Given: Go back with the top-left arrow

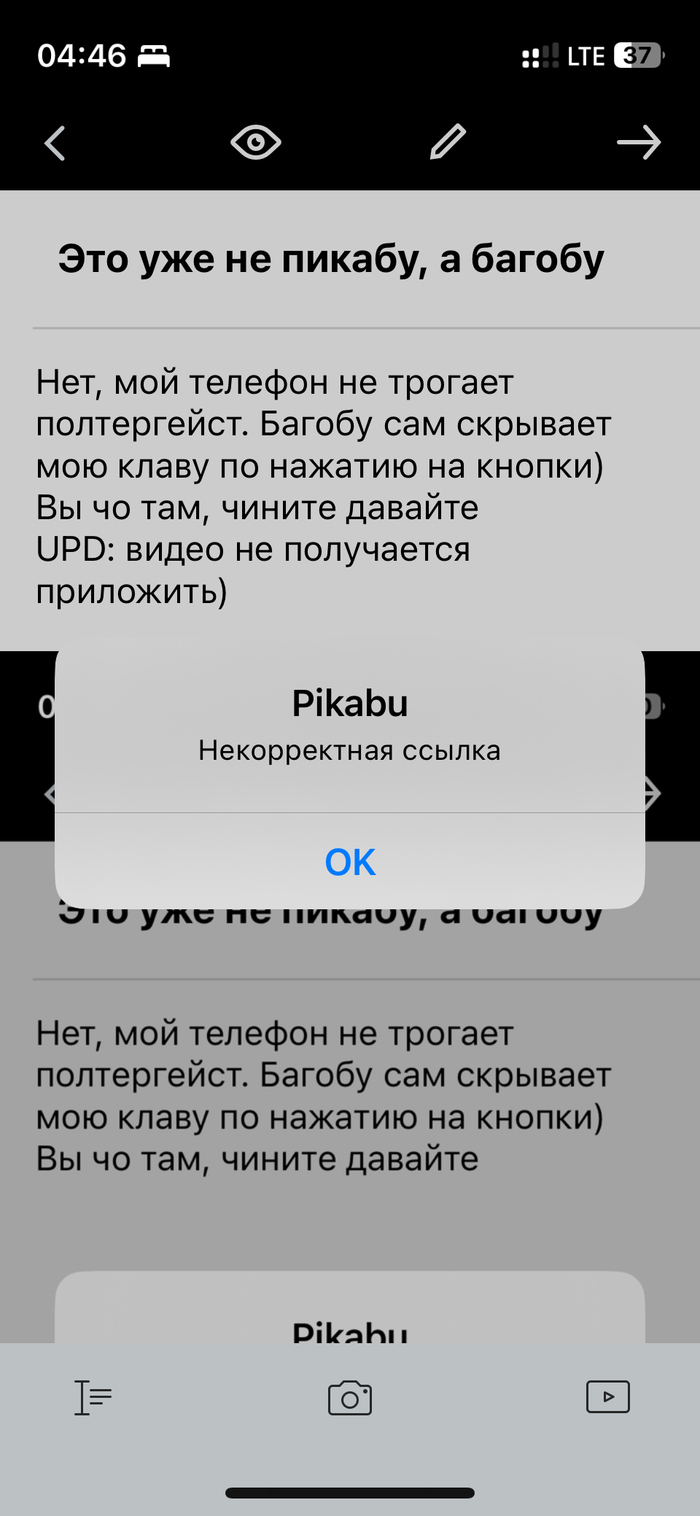Looking at the screenshot, I should (x=55, y=143).
